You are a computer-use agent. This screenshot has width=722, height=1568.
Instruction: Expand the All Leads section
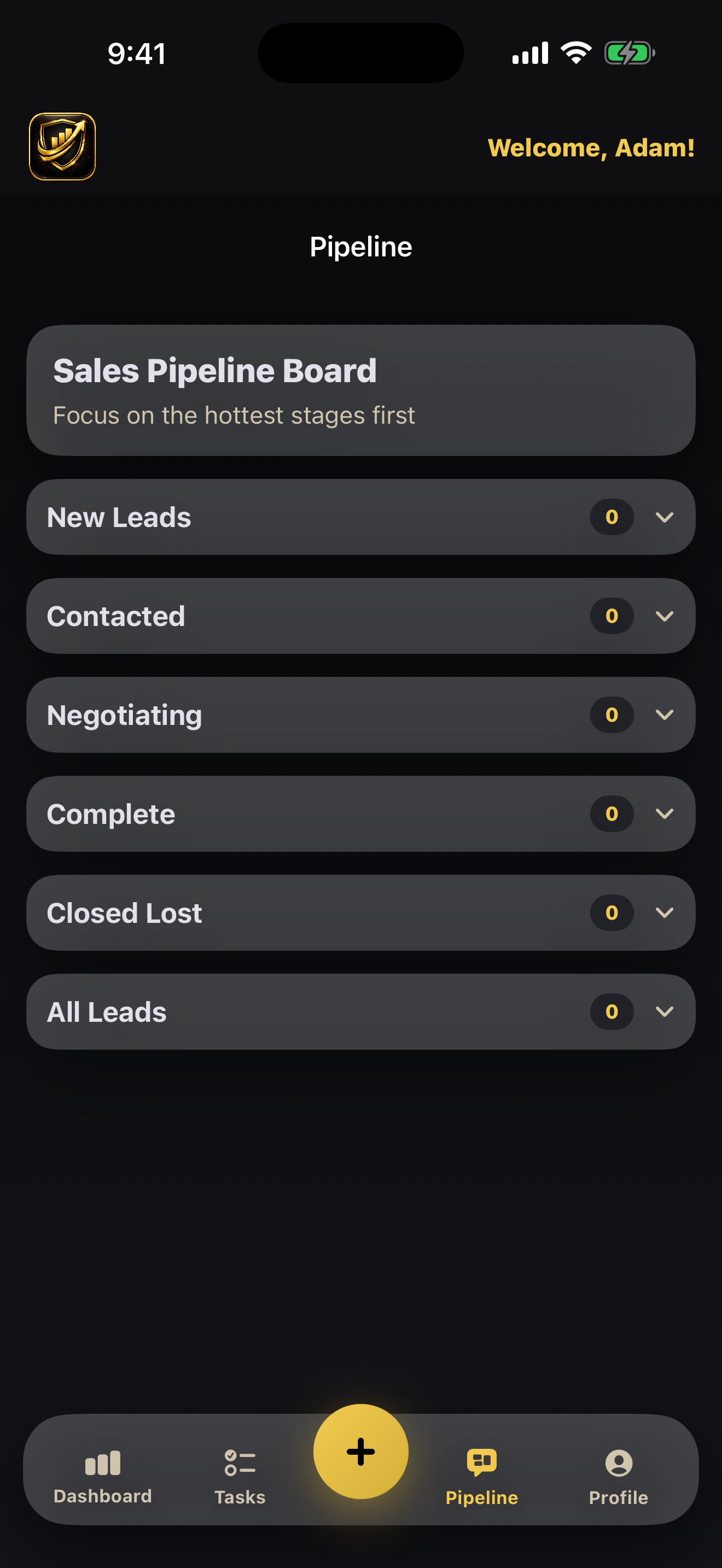pos(665,1011)
